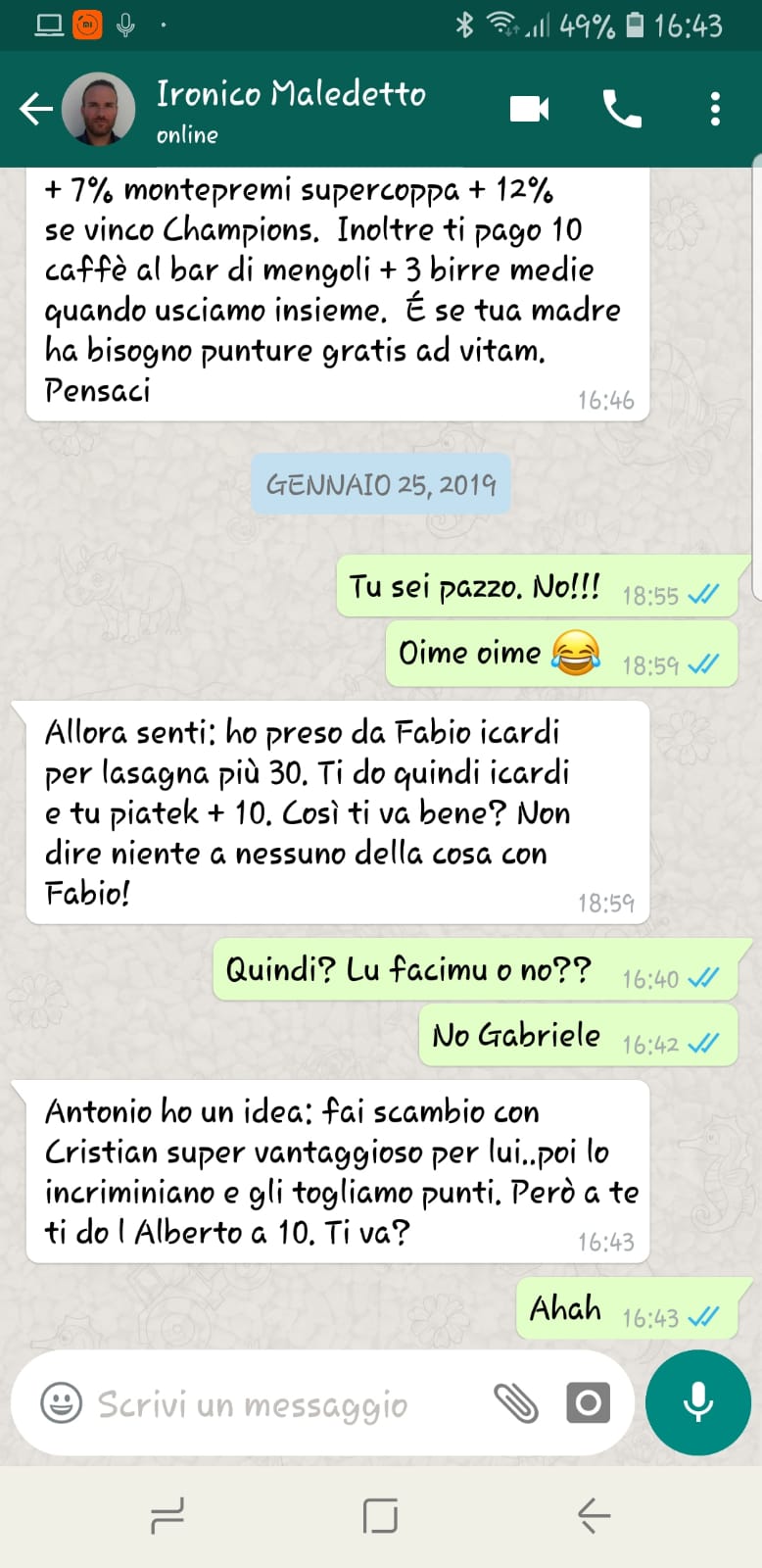Start a video call with Ironico Maledetto
This screenshot has height=1568, width=762.
coord(529,109)
